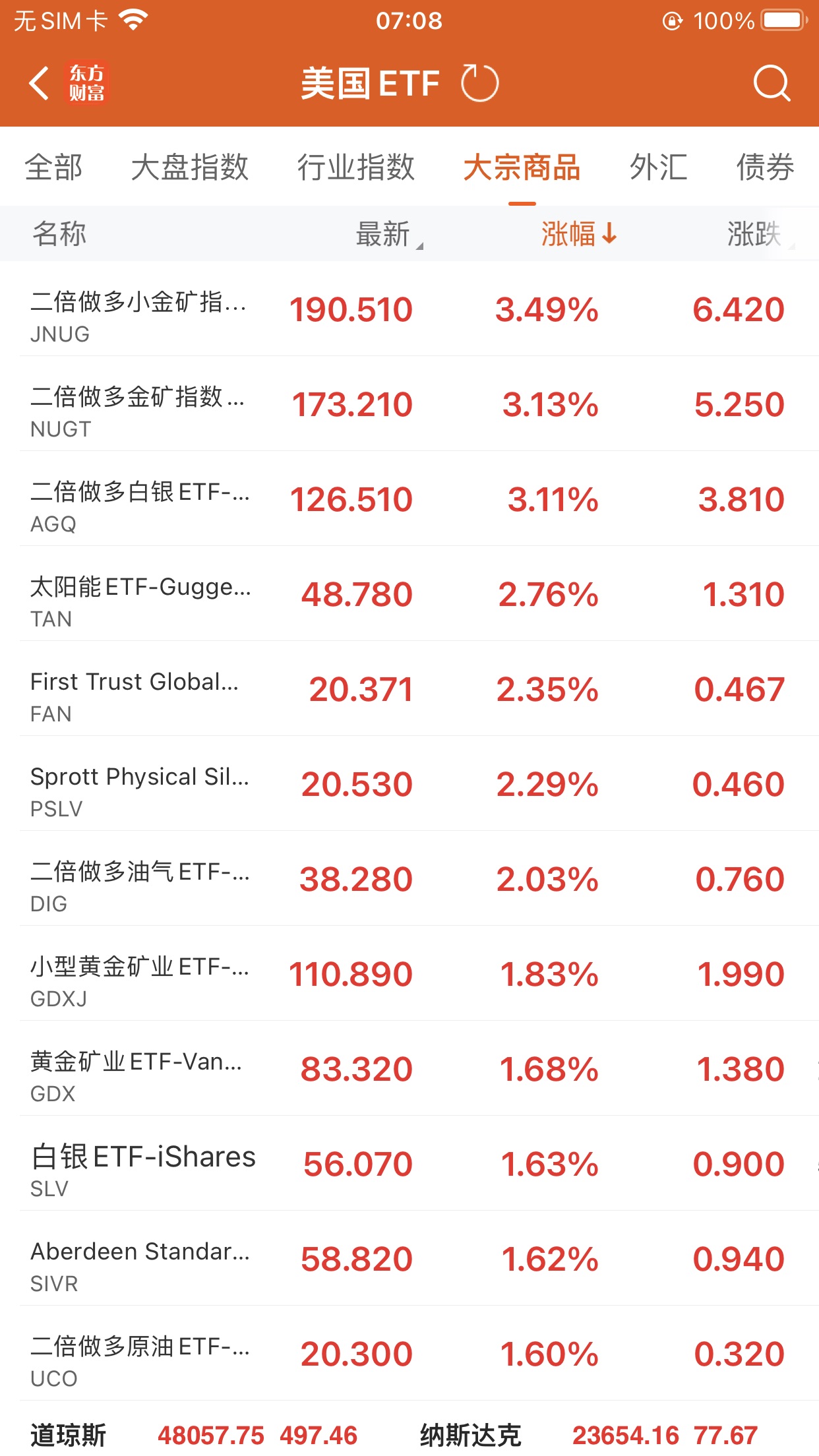Refresh the 美国ETF quote list

[479, 84]
